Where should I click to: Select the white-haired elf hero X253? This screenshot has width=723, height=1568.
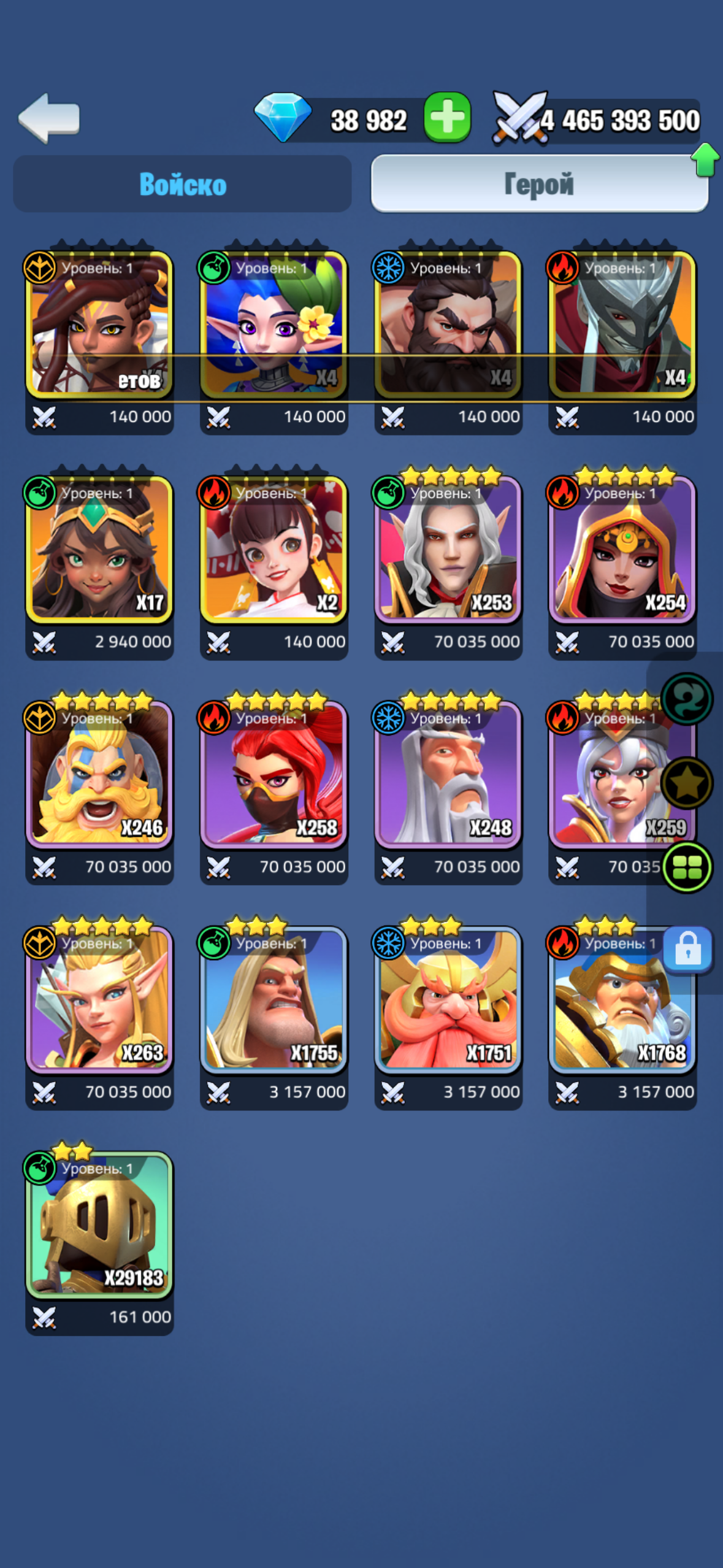coord(448,549)
